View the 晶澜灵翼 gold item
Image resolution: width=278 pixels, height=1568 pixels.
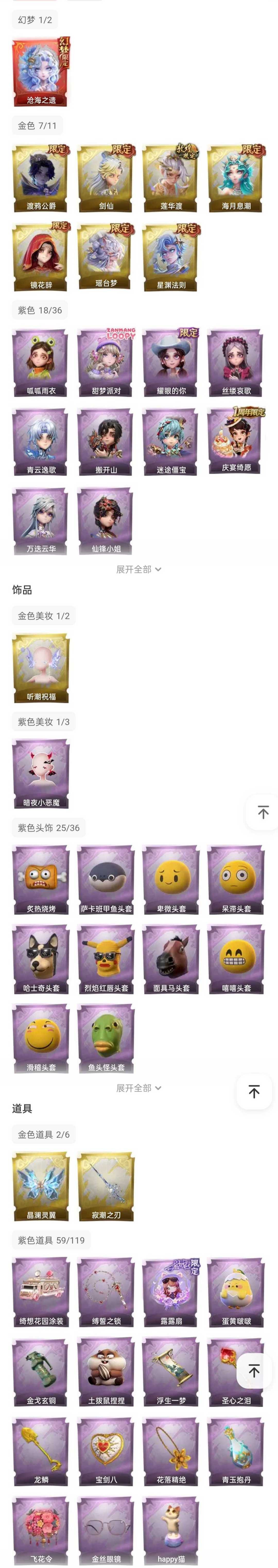pyautogui.click(x=41, y=1186)
